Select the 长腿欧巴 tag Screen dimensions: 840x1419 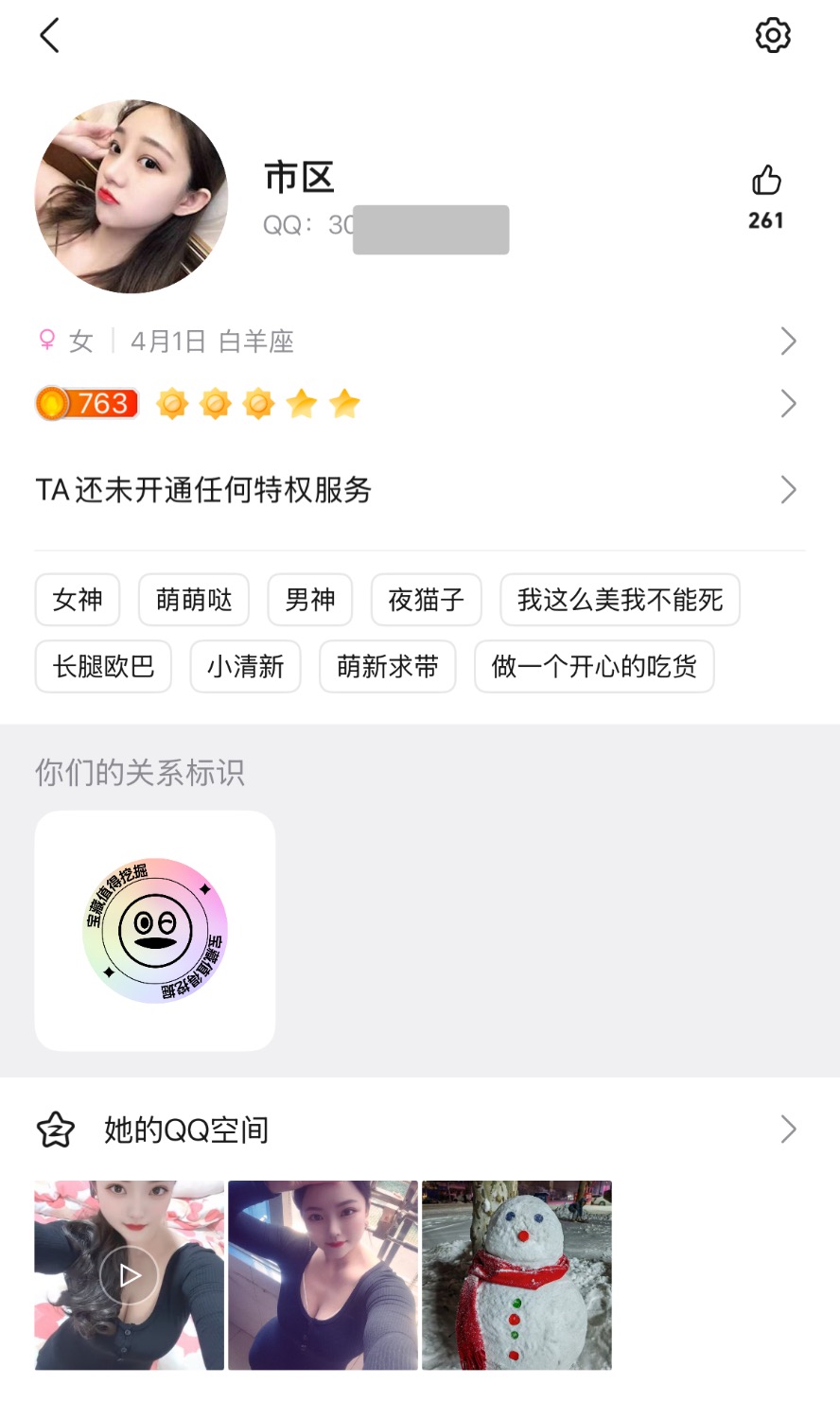pos(103,667)
